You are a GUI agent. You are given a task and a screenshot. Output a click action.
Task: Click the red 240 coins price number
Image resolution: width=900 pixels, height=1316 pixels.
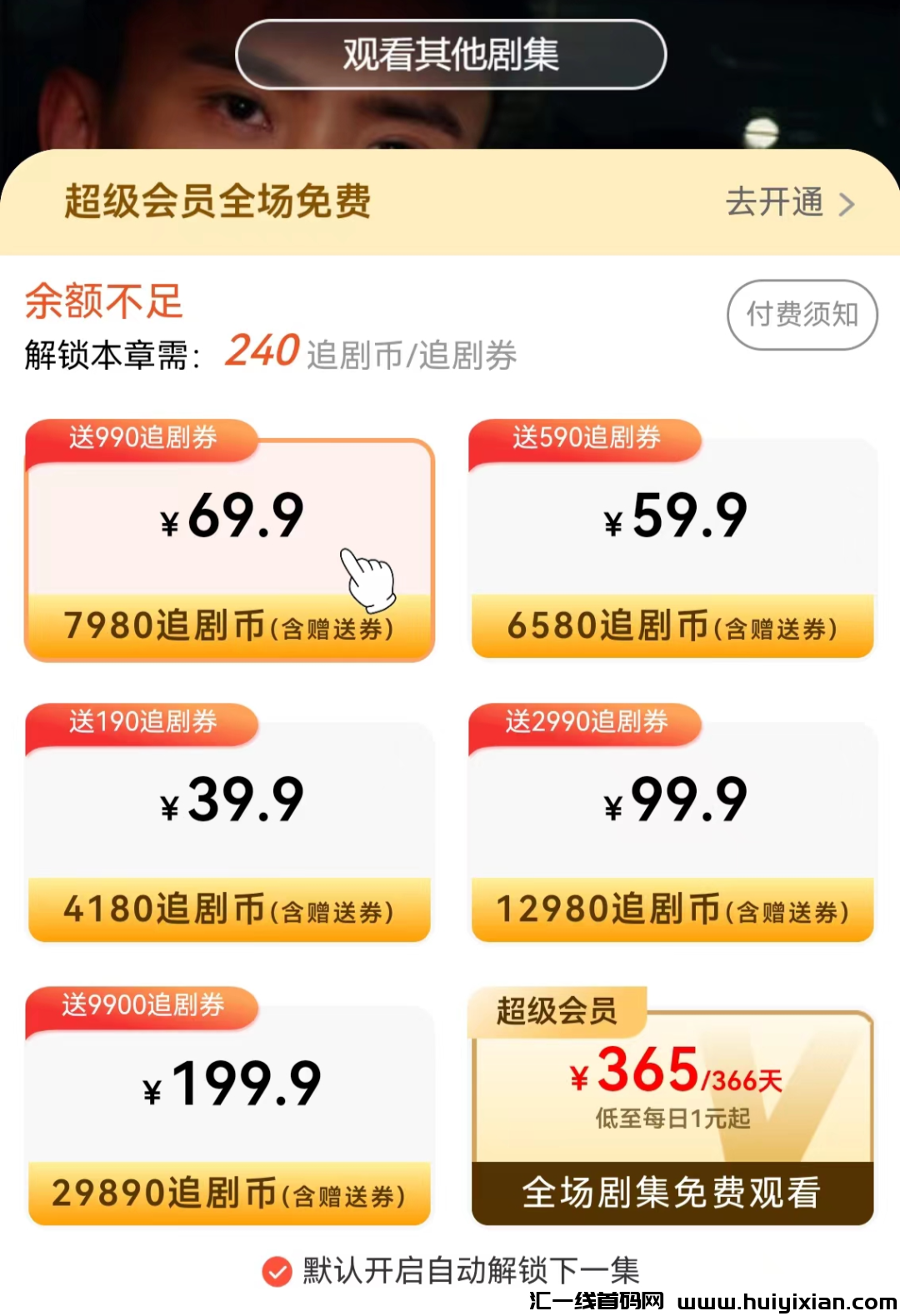260,351
